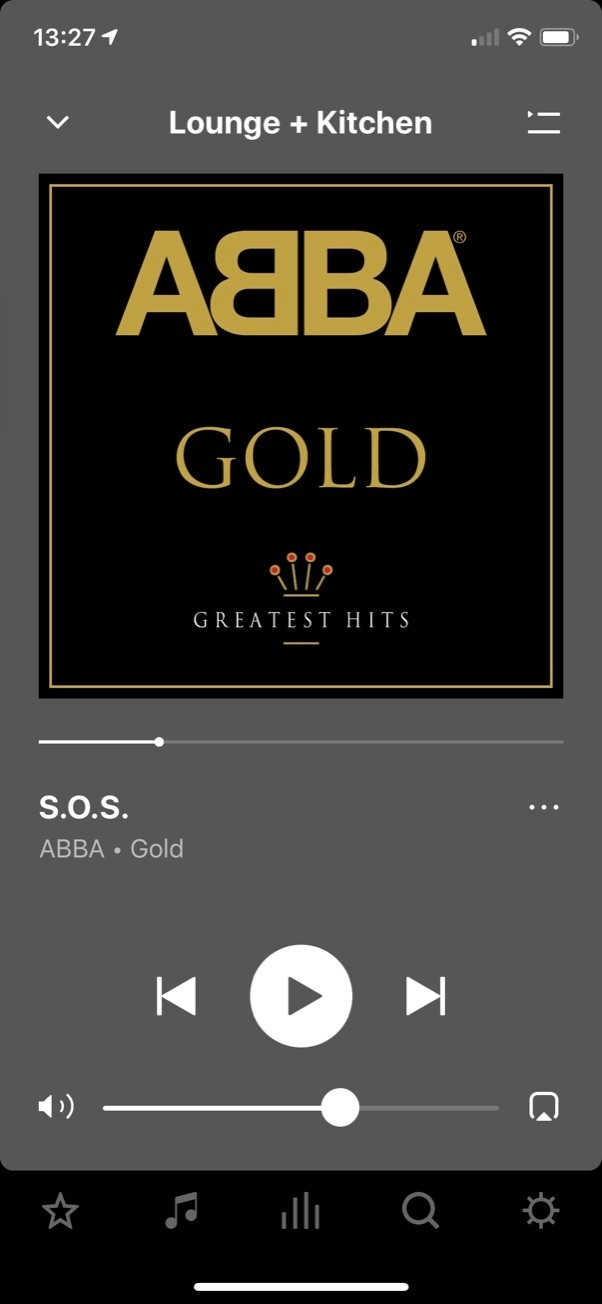This screenshot has height=1304, width=602.
Task: Open the play queue
Action: coord(543,123)
